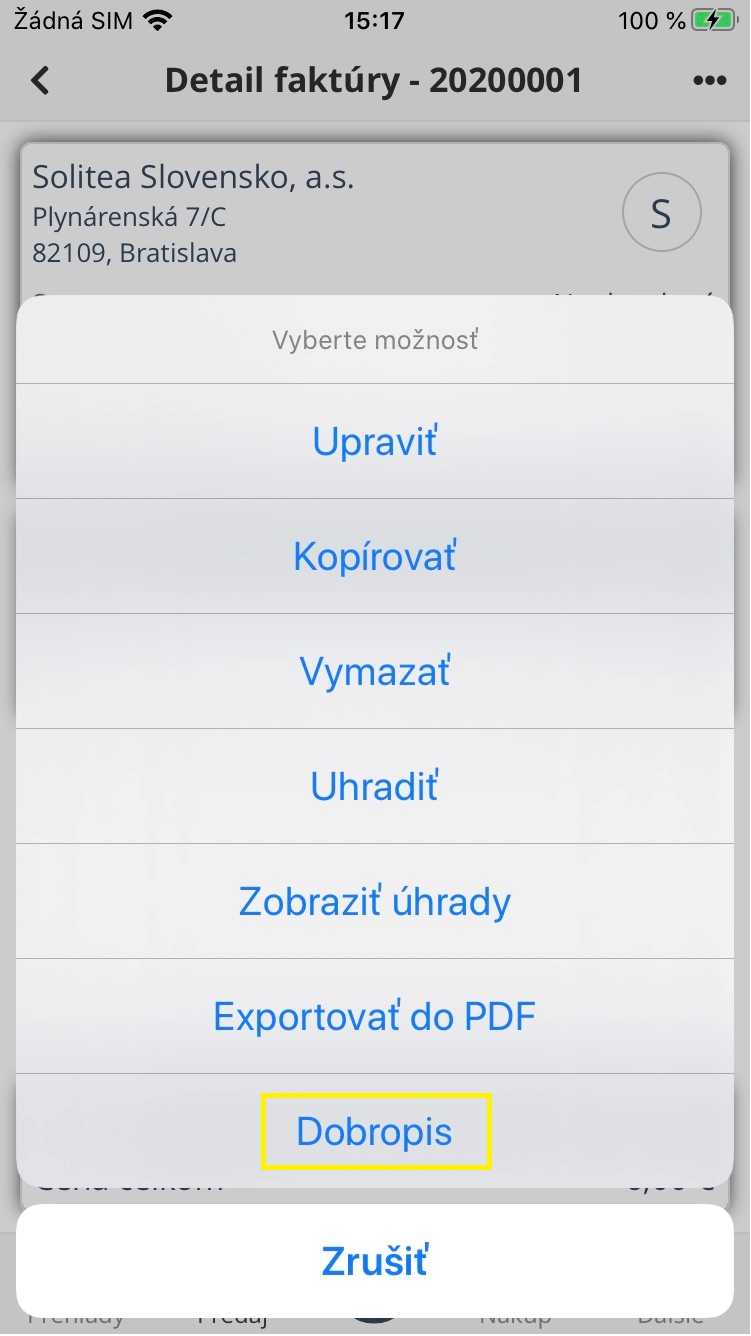Choose Exportovať do PDF

(x=375, y=1016)
